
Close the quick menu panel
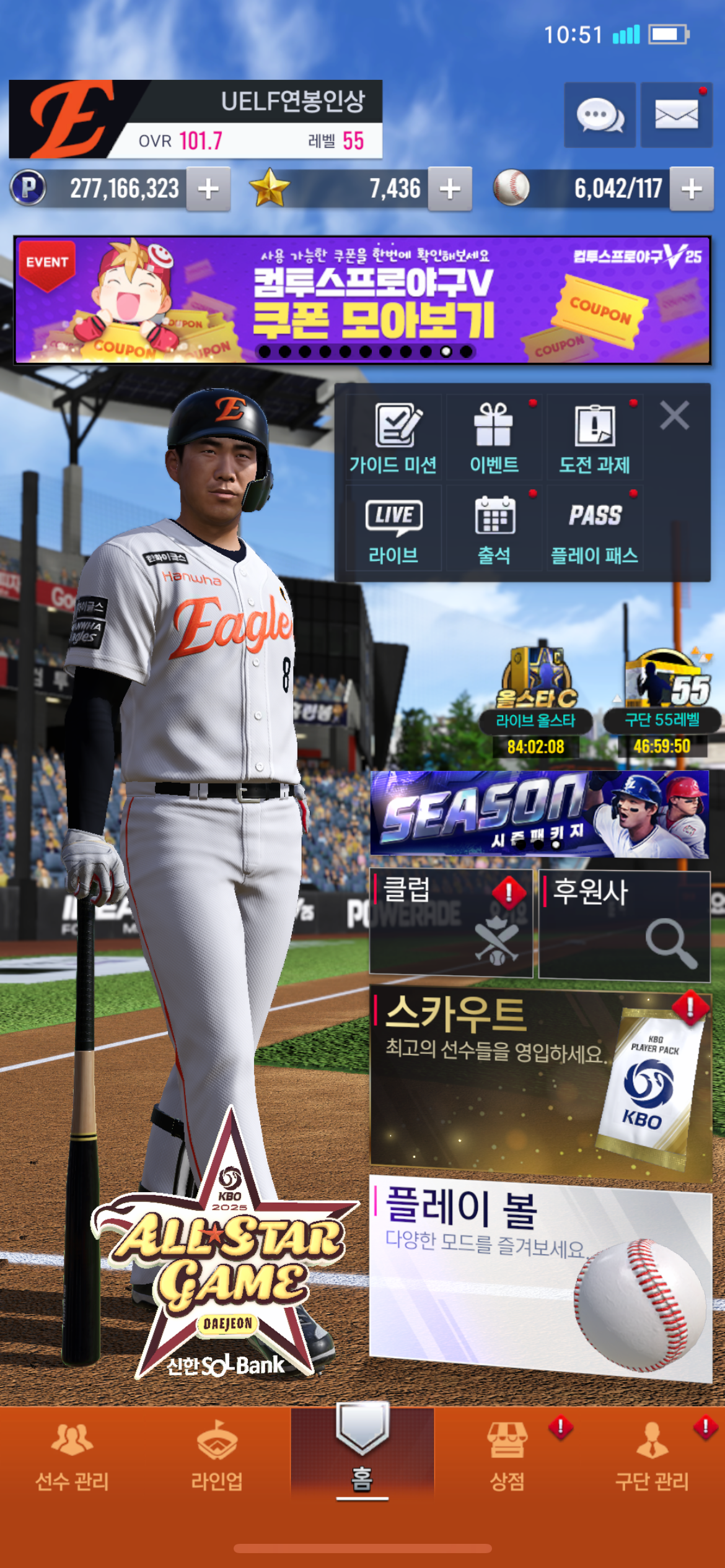[x=674, y=415]
